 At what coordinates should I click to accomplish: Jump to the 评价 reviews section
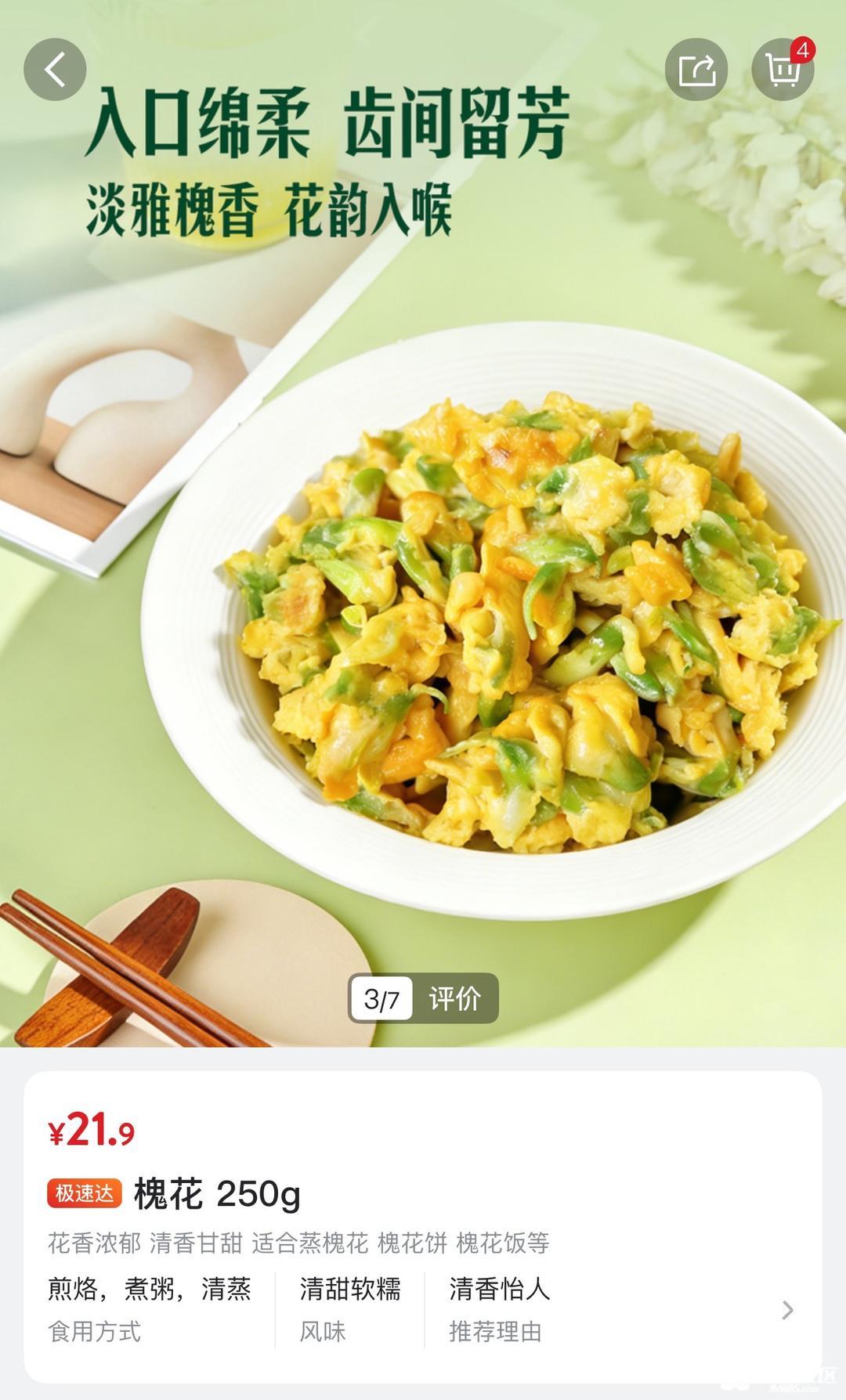pyautogui.click(x=454, y=998)
